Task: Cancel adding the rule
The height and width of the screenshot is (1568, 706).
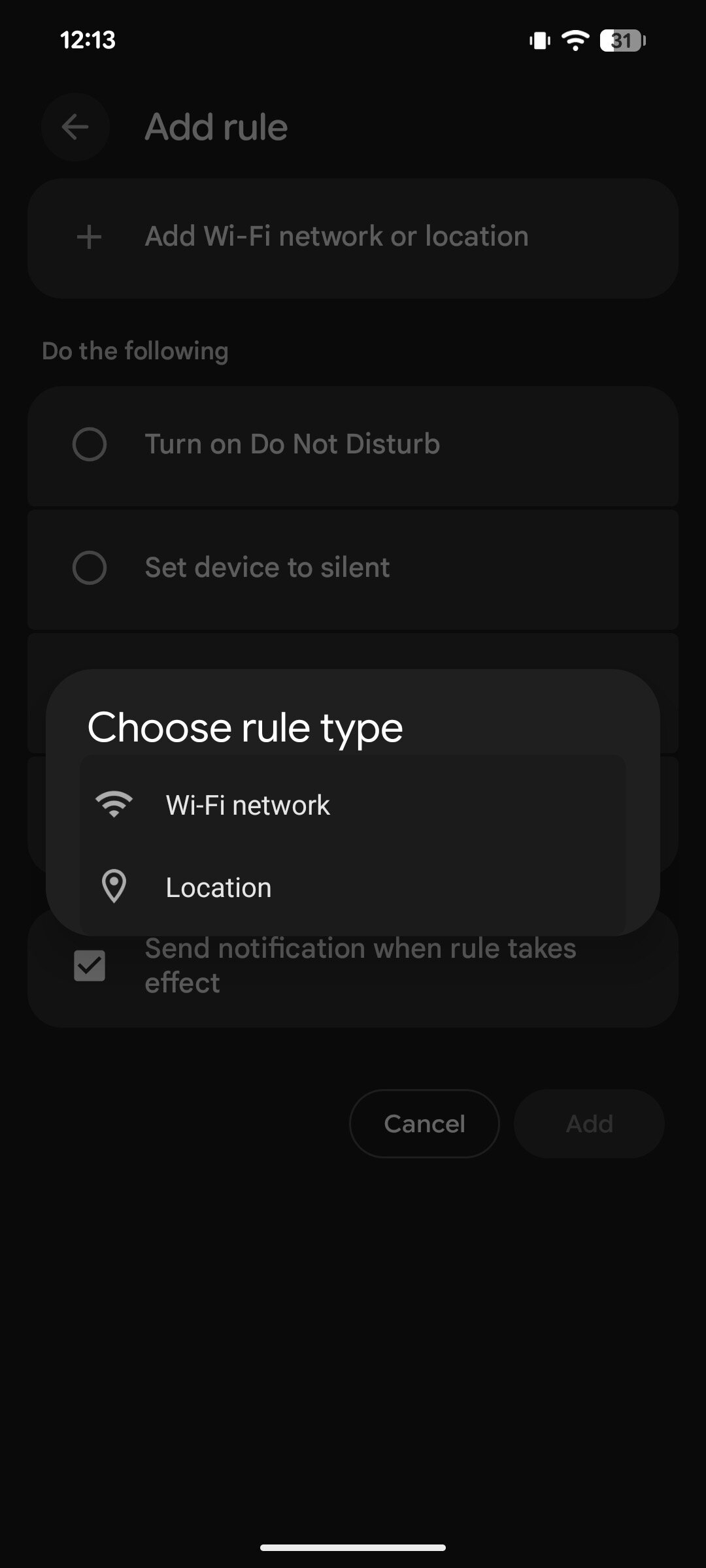Action: click(x=425, y=1124)
